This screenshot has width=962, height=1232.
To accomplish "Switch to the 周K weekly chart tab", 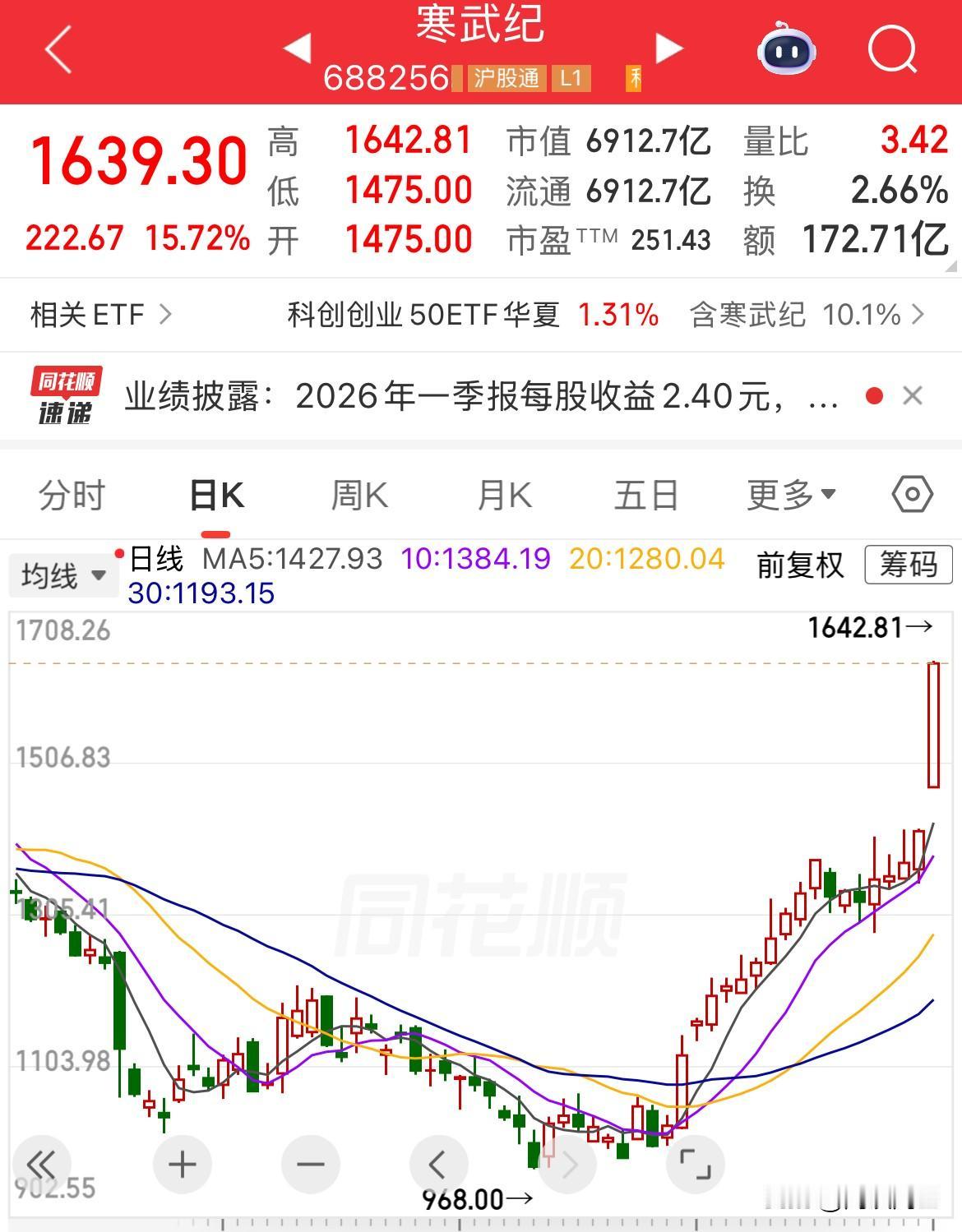I will coord(358,494).
